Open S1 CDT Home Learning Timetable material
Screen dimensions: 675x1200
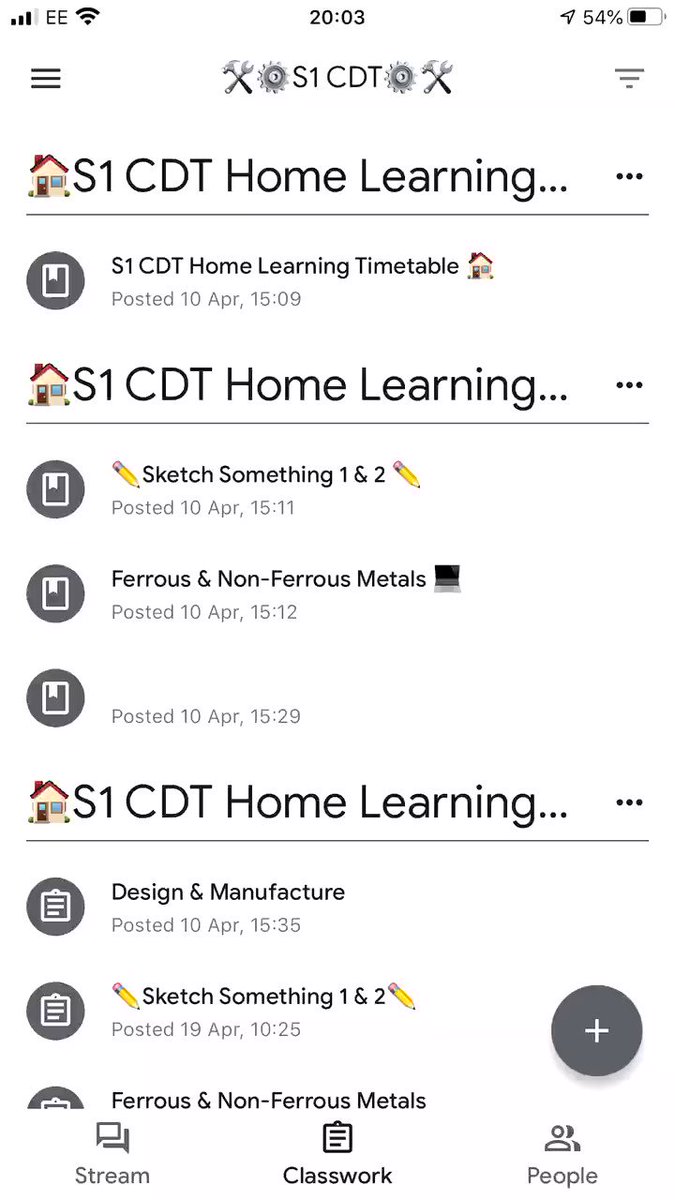tap(337, 281)
